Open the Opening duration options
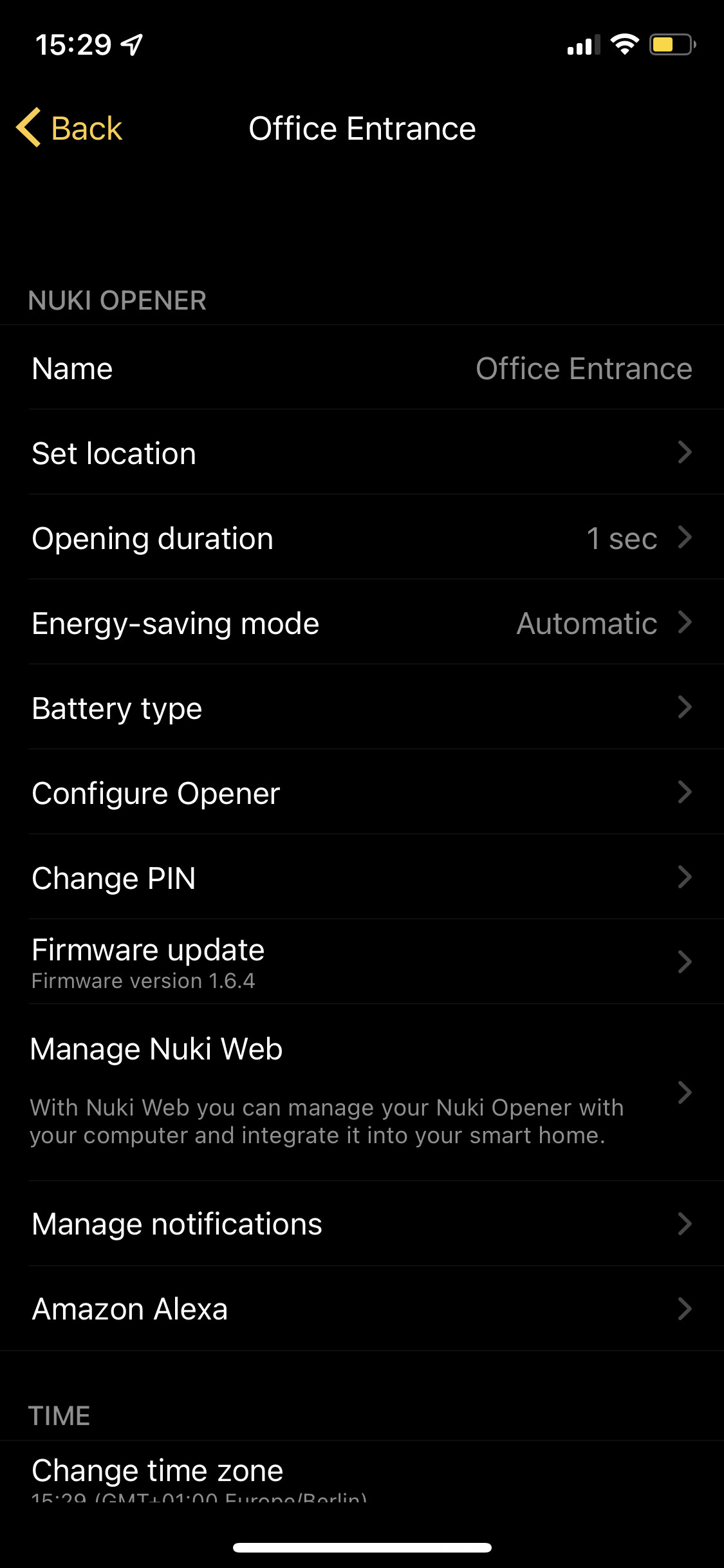Screen dimensions: 724x1568 (362, 538)
